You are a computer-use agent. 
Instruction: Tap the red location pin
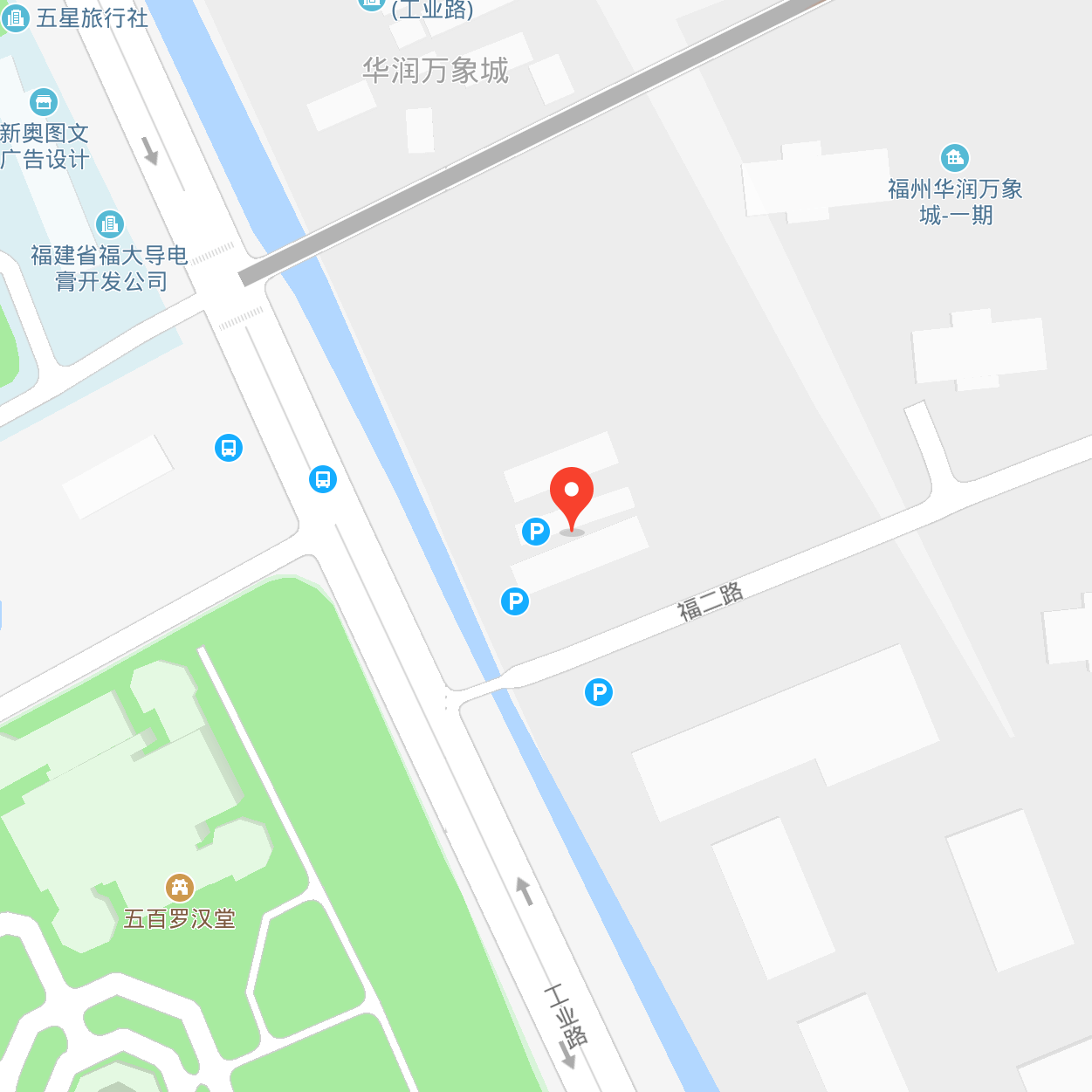pyautogui.click(x=572, y=494)
